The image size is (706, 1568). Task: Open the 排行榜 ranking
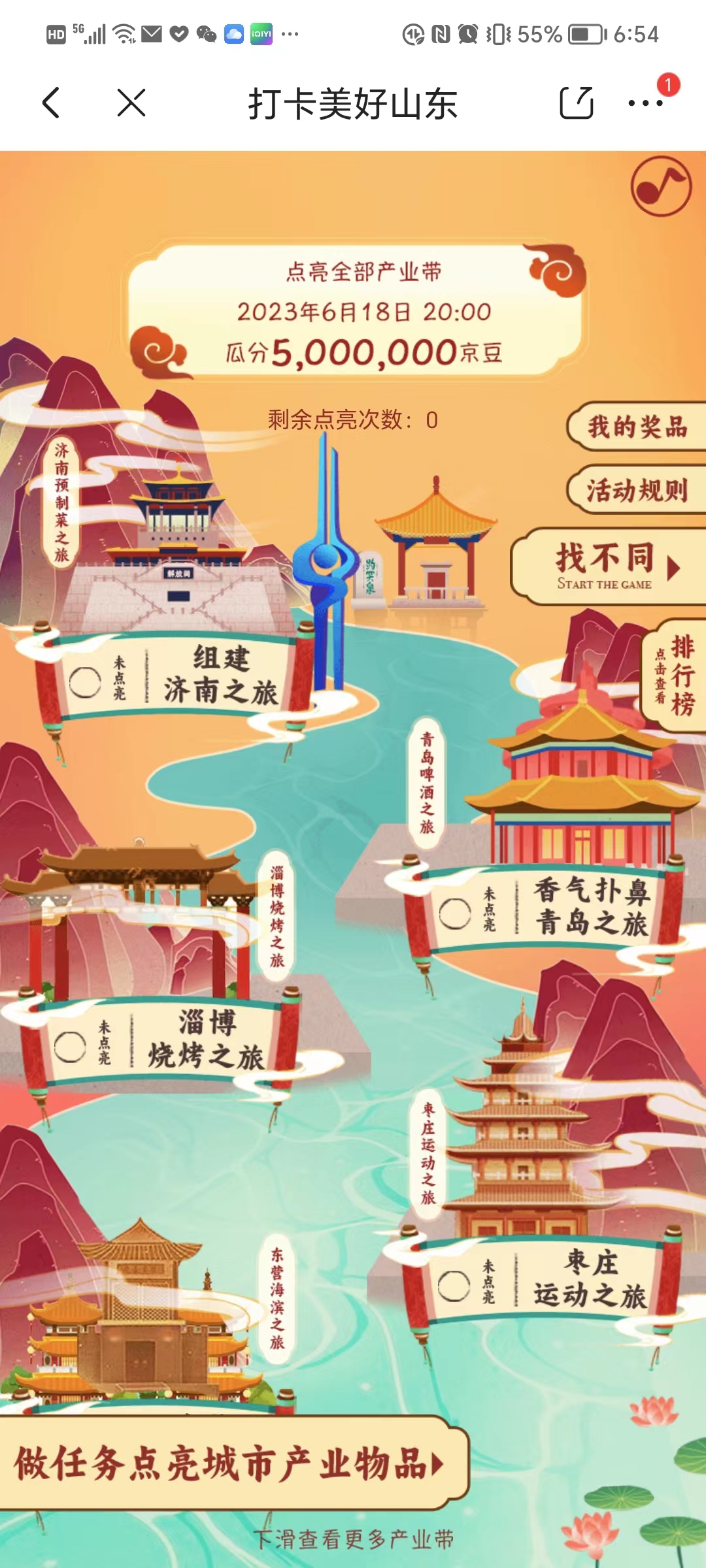[675, 675]
